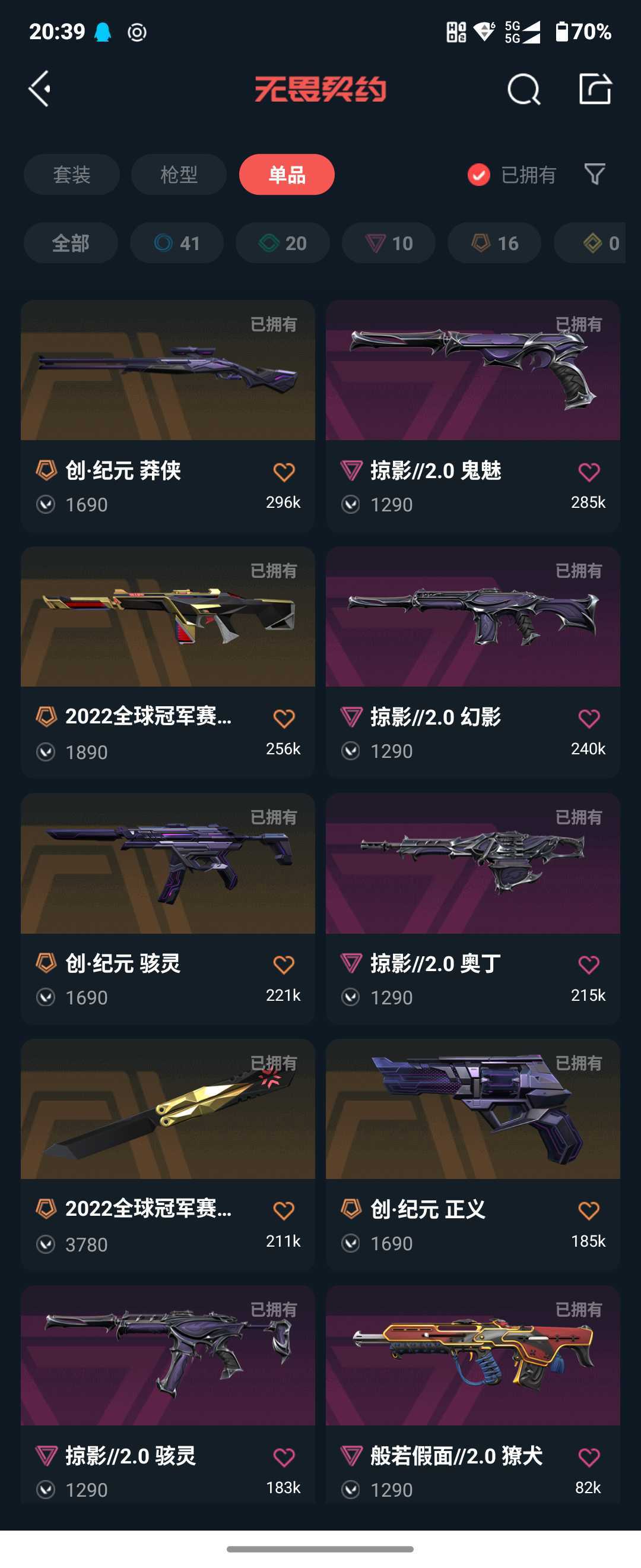Open the 掠影//2.0 奥丁 skin card

click(472, 883)
